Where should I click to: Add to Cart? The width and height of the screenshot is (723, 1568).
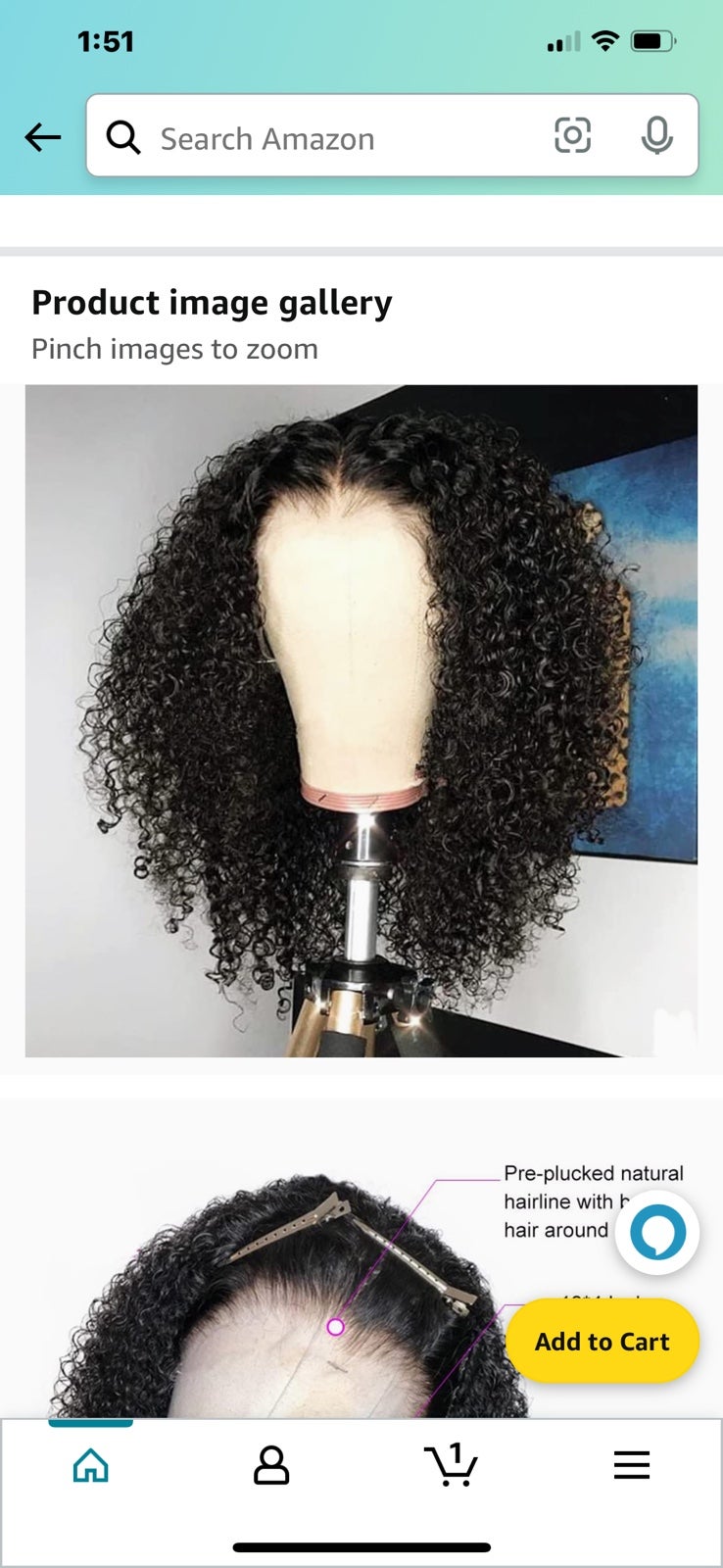pos(602,1341)
